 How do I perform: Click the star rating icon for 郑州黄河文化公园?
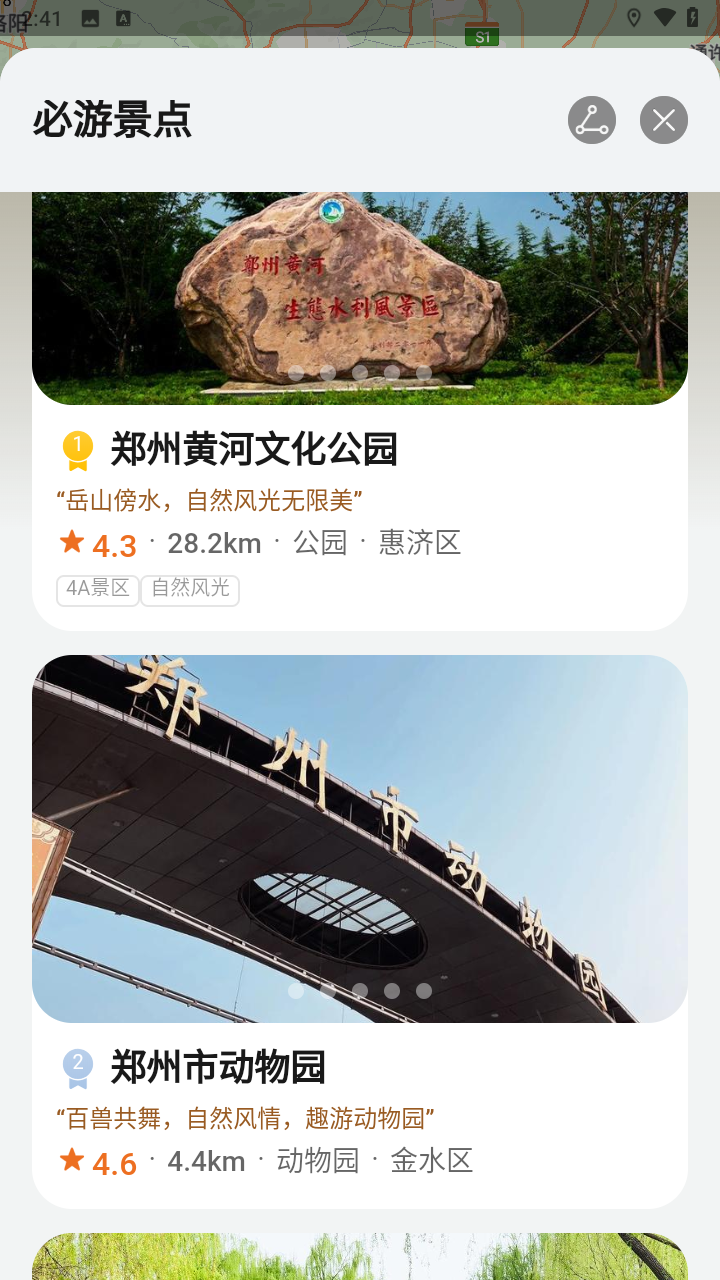tap(69, 541)
